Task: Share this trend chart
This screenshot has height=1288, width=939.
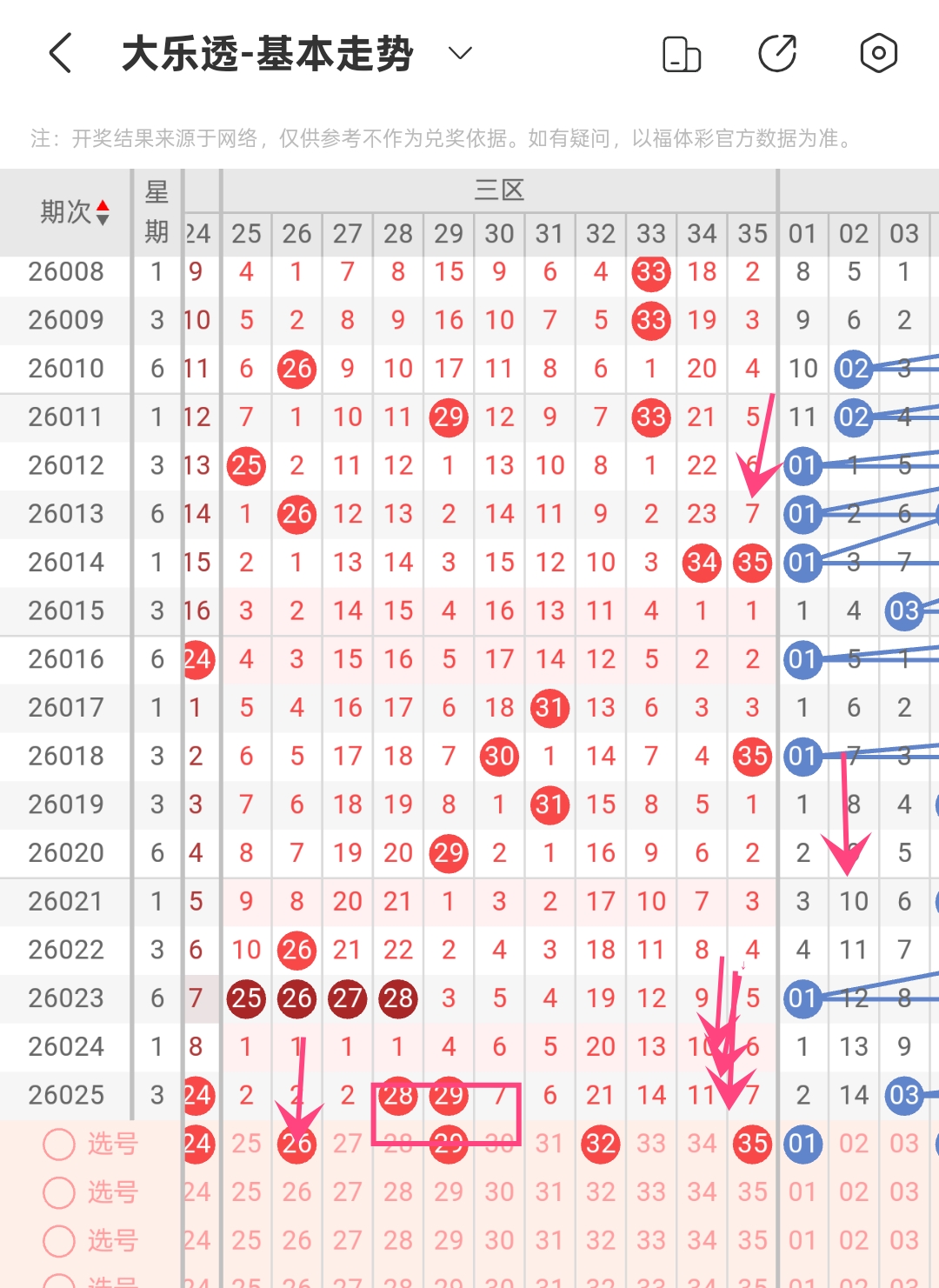Action: coord(777,54)
